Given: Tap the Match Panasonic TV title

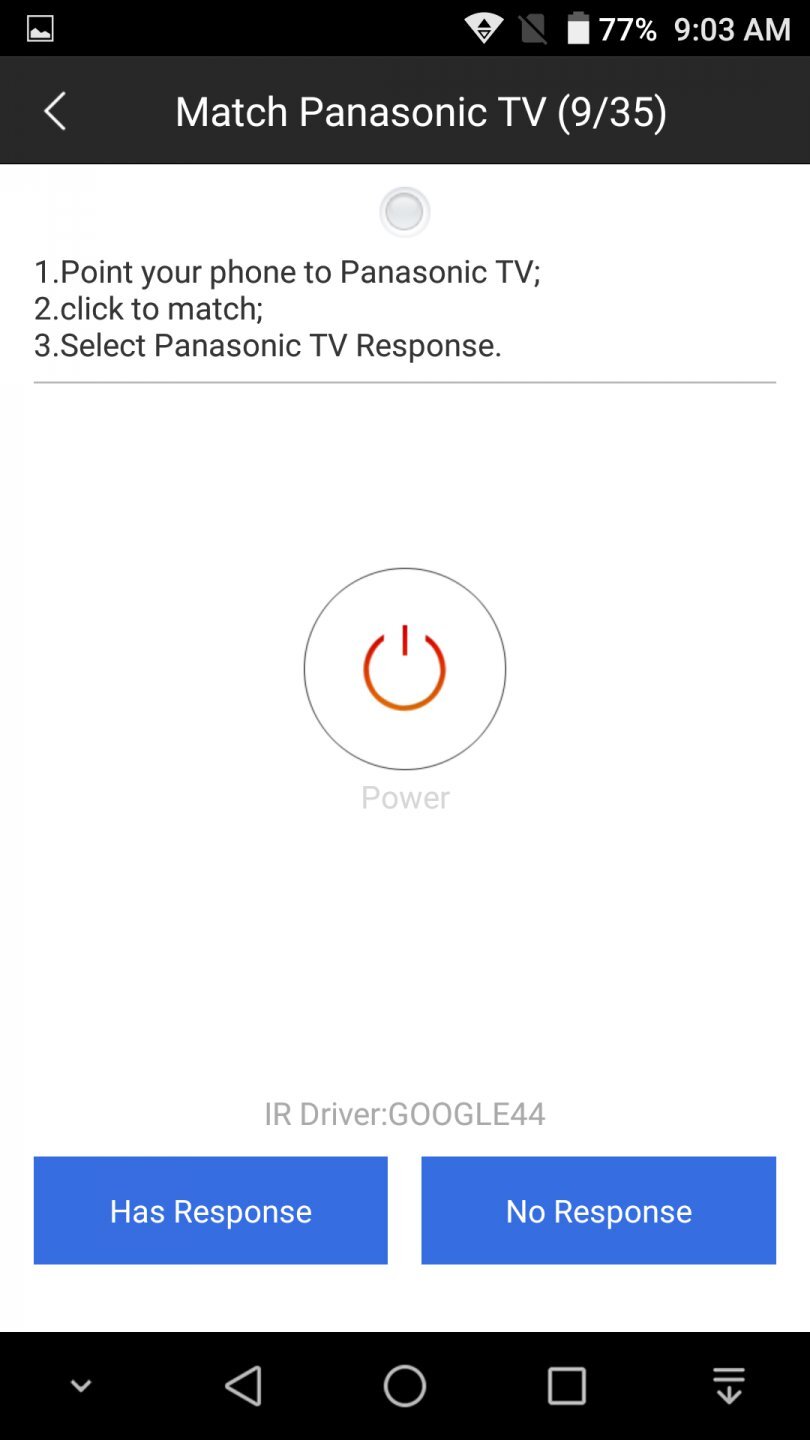Looking at the screenshot, I should coord(422,111).
